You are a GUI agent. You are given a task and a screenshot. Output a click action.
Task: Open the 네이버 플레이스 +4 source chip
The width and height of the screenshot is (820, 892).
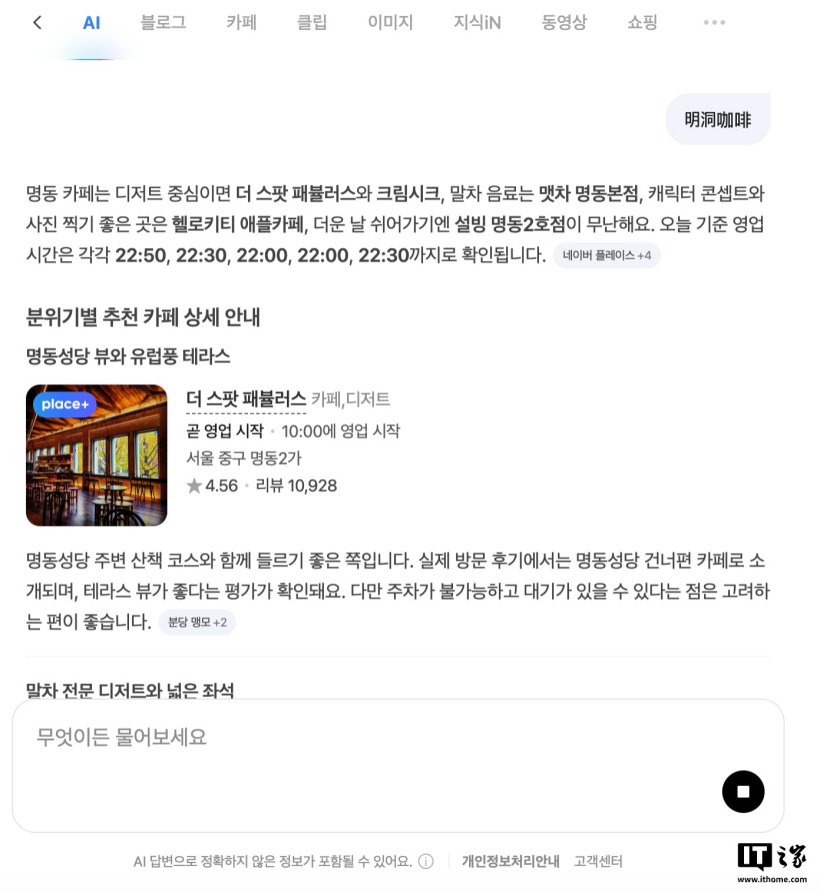[607, 255]
